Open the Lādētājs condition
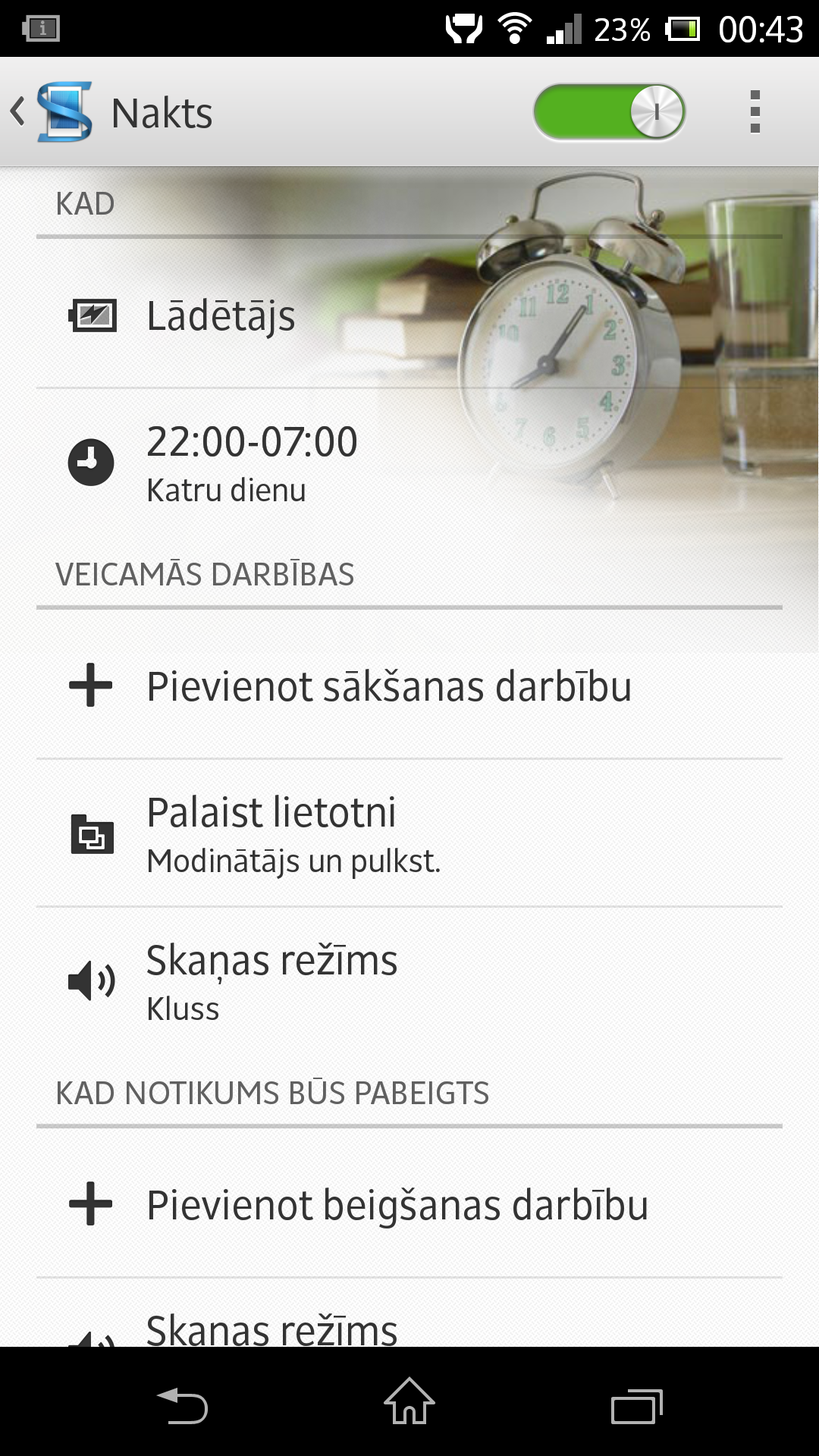819x1456 pixels. click(409, 315)
